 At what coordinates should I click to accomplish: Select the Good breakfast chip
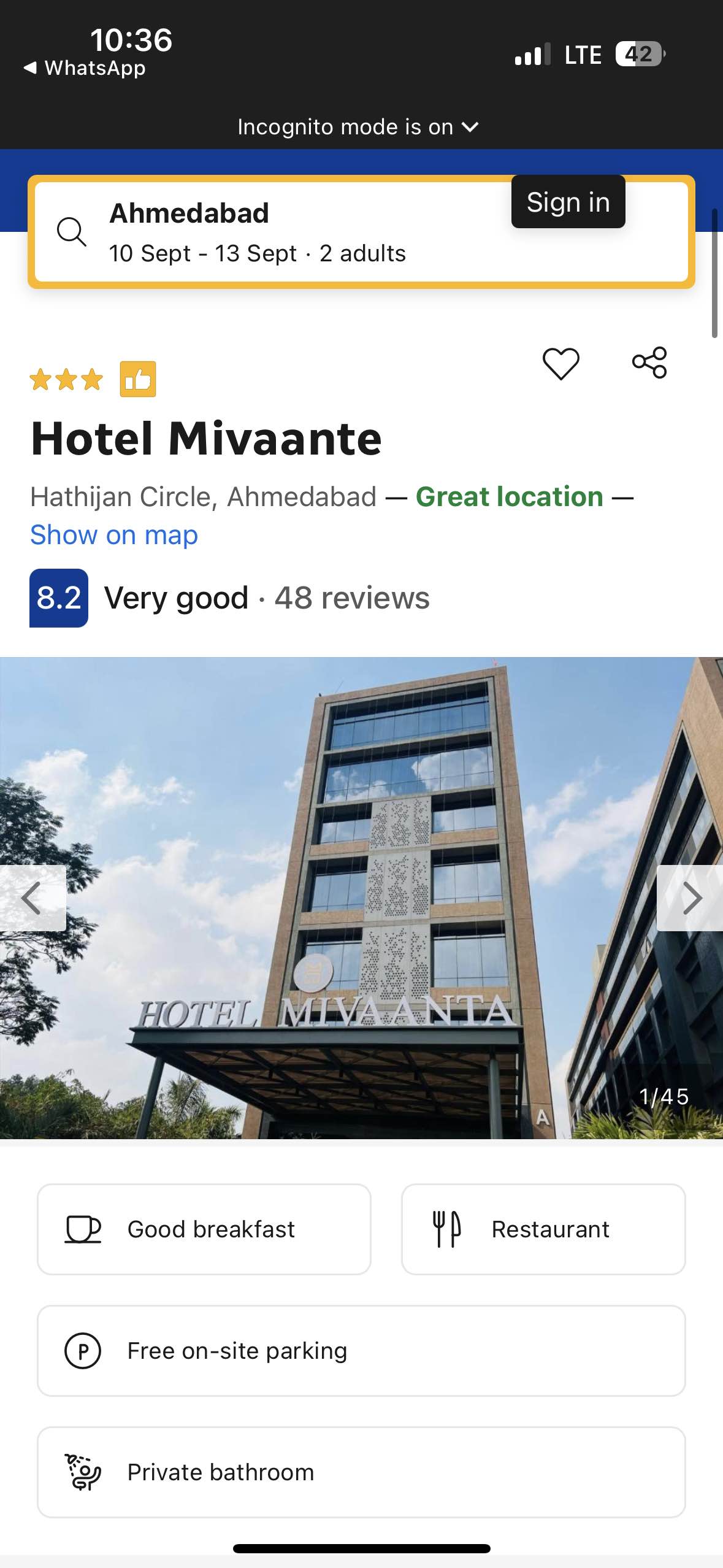coord(204,1229)
